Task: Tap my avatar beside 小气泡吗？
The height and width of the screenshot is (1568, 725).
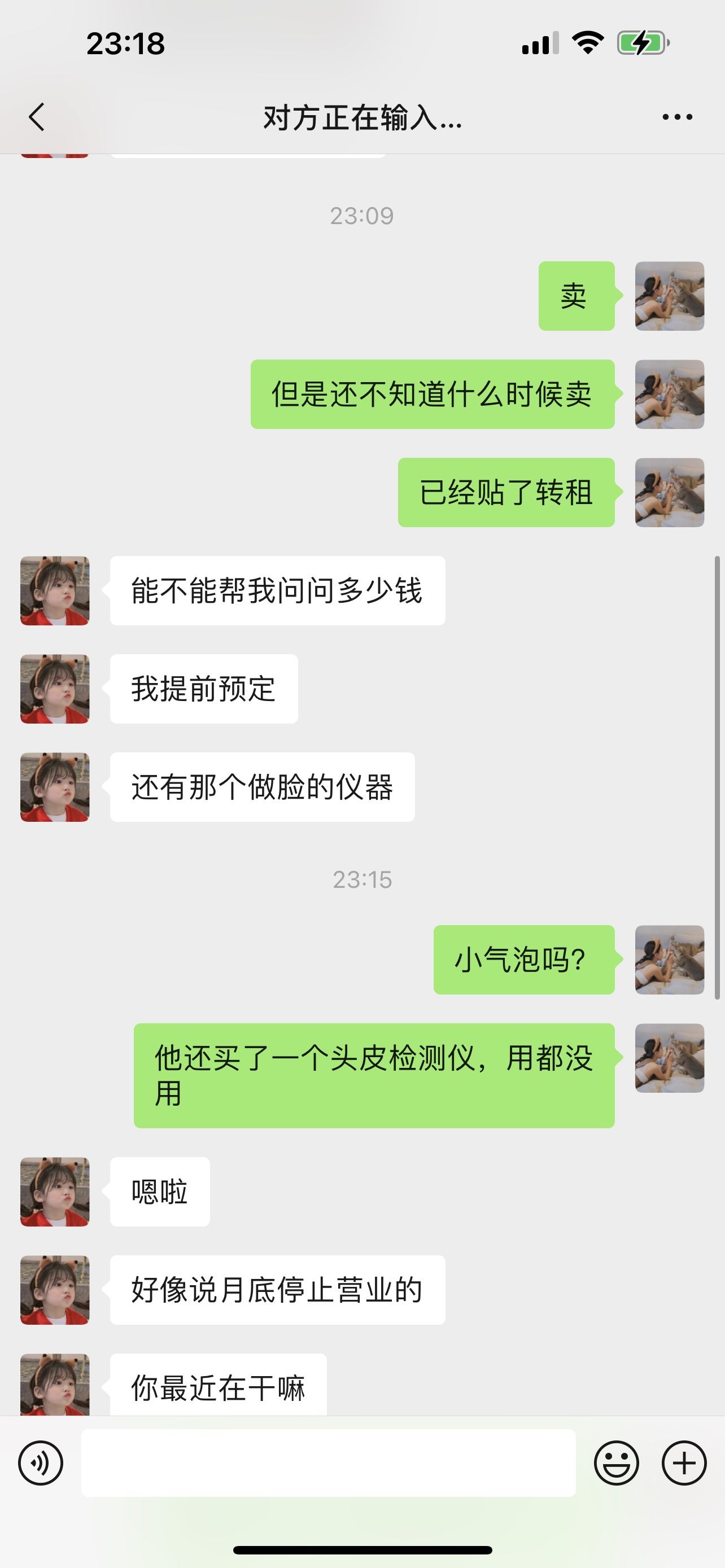Action: [x=670, y=960]
